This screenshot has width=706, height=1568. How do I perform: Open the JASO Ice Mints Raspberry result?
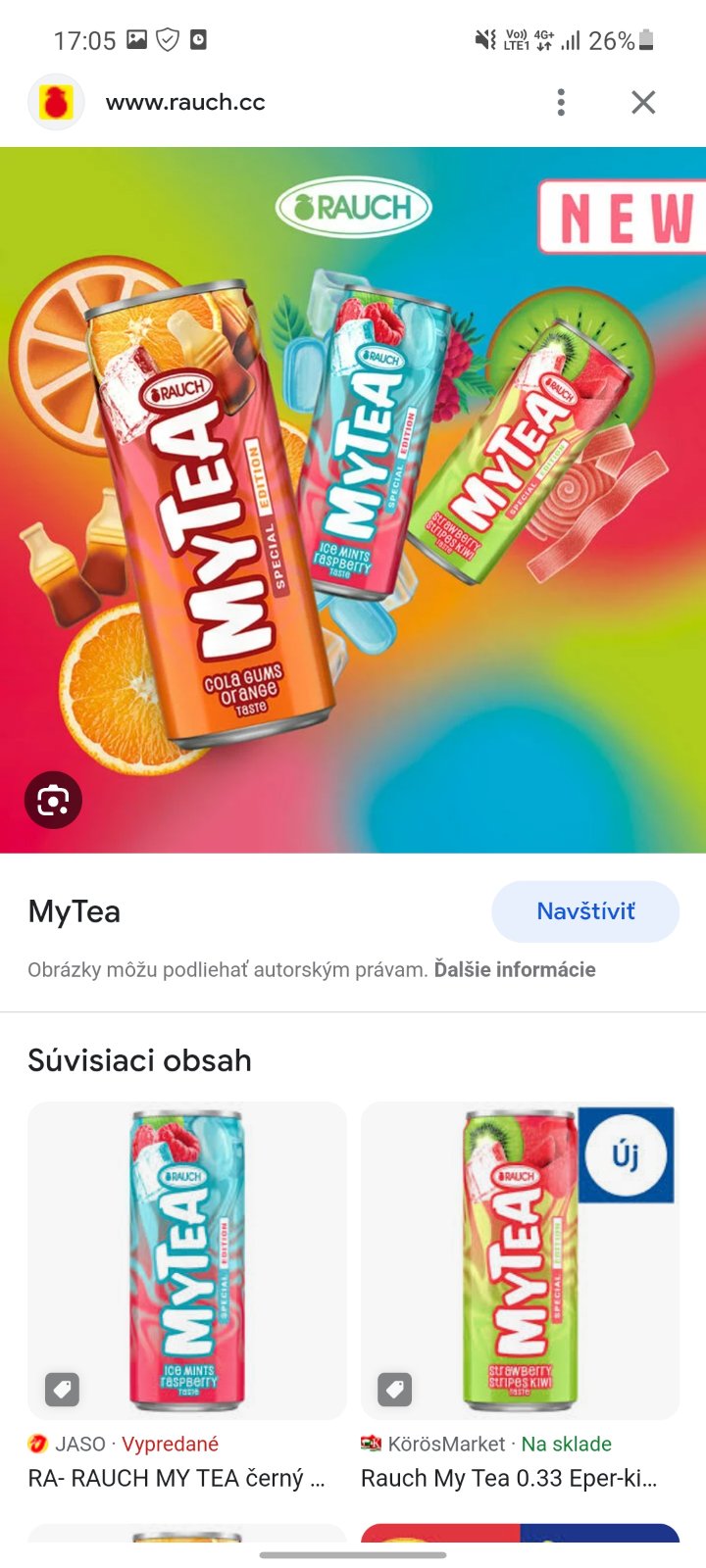click(x=186, y=1261)
